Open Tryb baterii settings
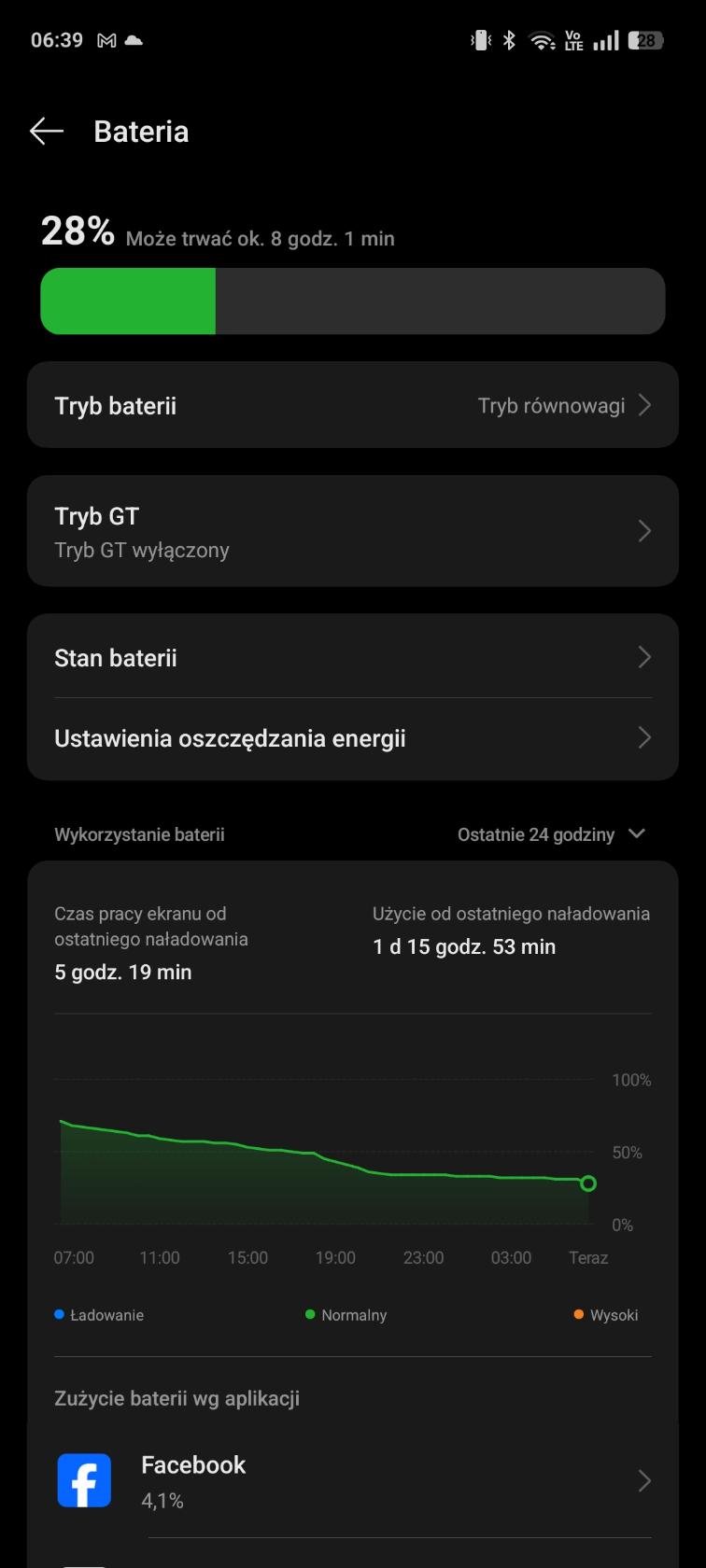 coord(353,405)
